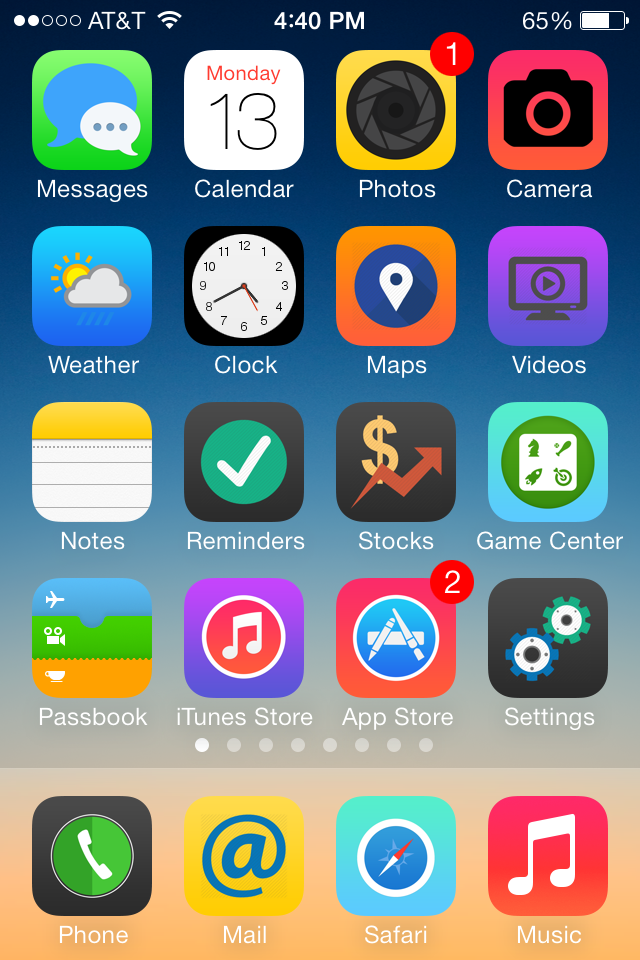The height and width of the screenshot is (960, 640).
Task: Open Mail from the dock
Action: [244, 856]
